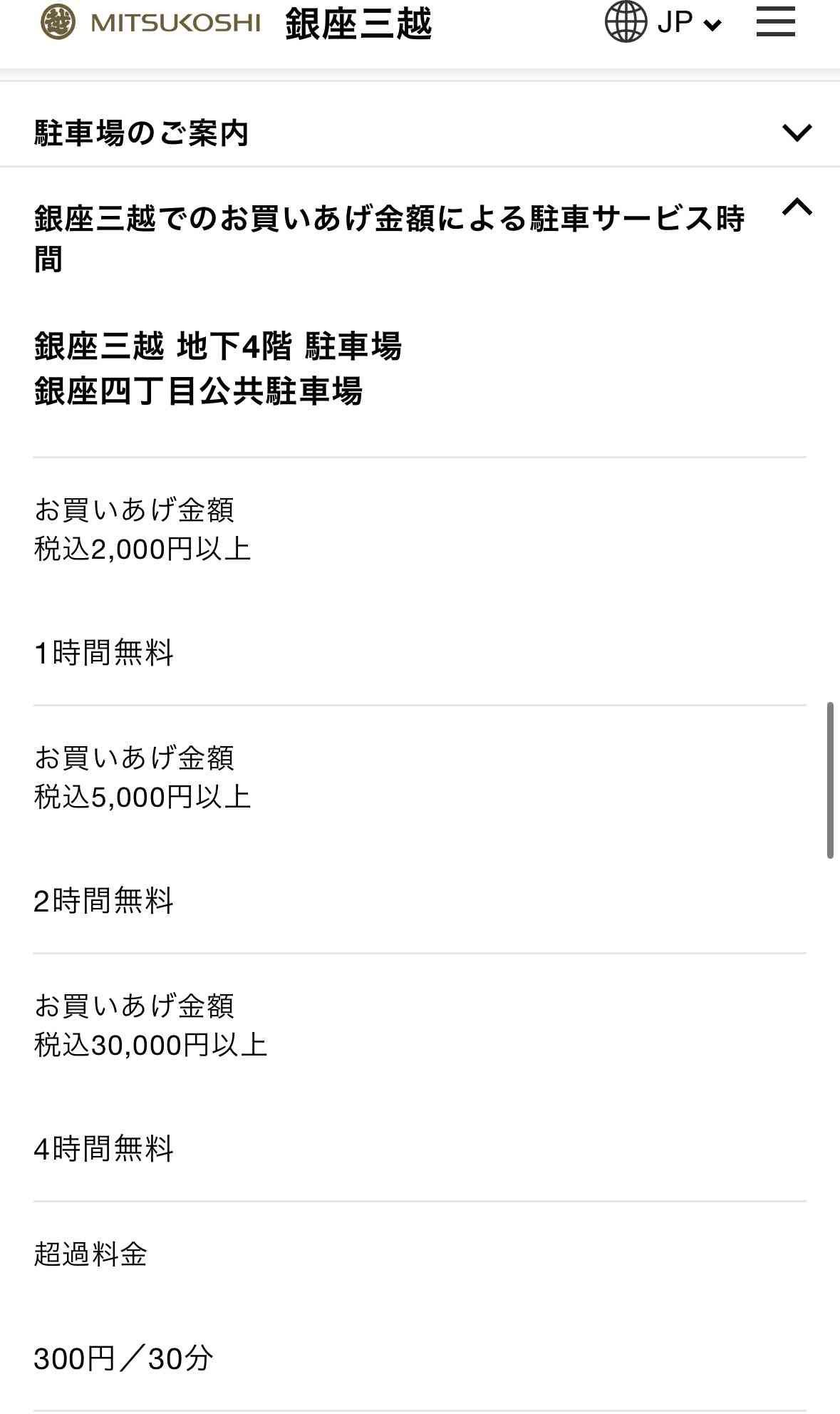Screen dimensions: 840x1414
Task: Open the hamburger menu
Action: pyautogui.click(x=775, y=21)
